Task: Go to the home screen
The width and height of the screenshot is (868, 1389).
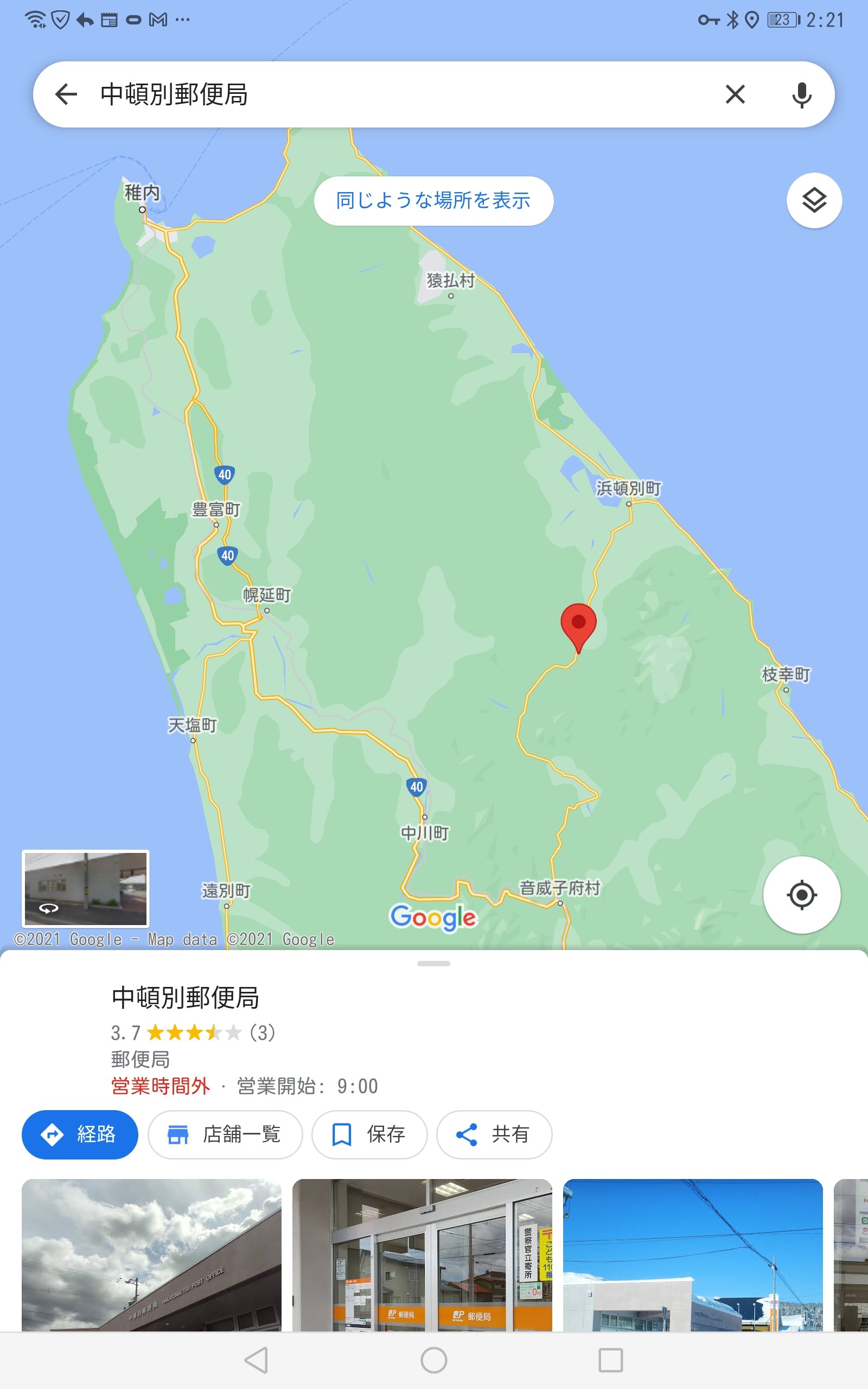Action: coord(433,1360)
